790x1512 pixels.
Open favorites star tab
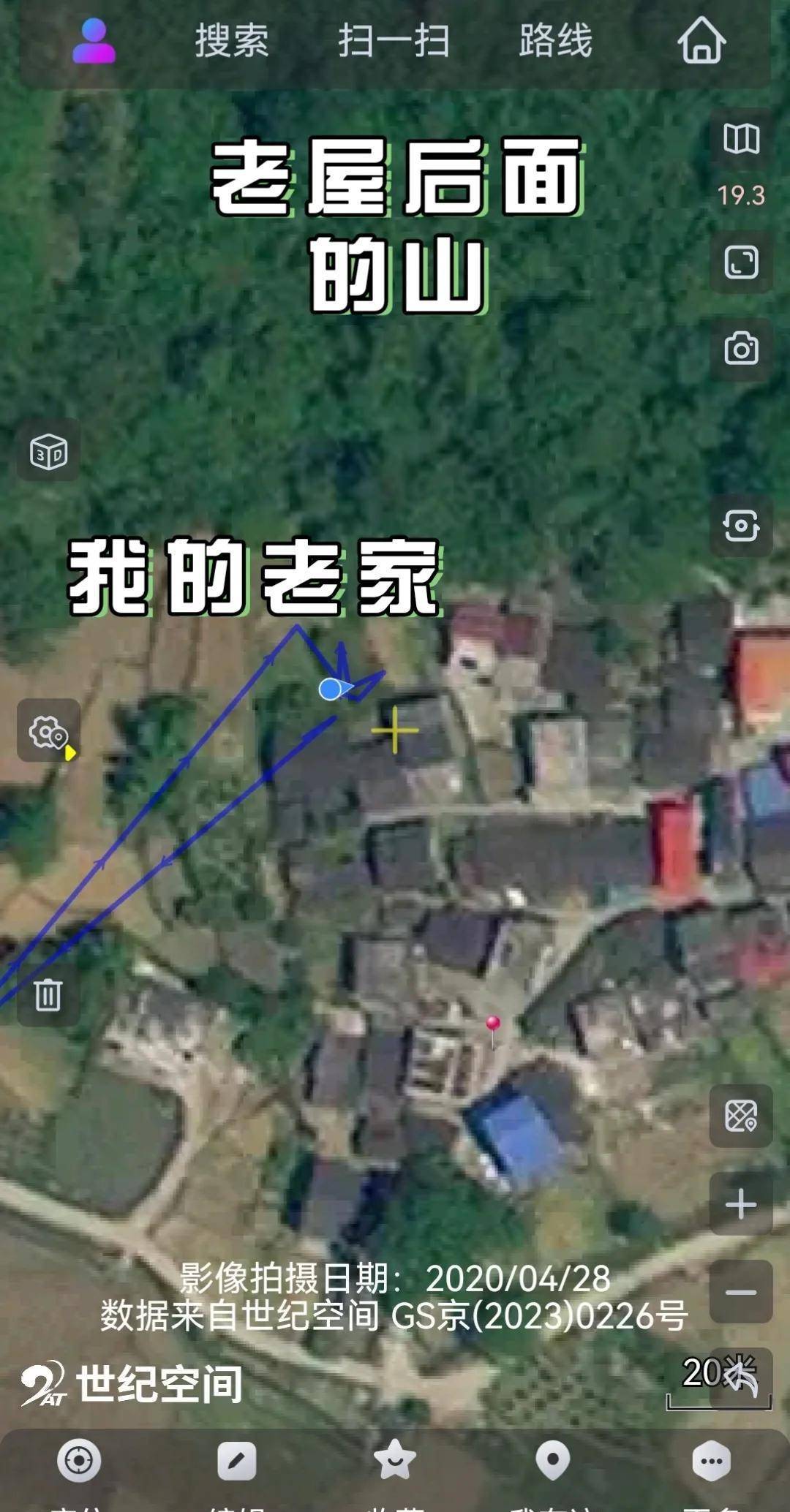click(395, 1460)
